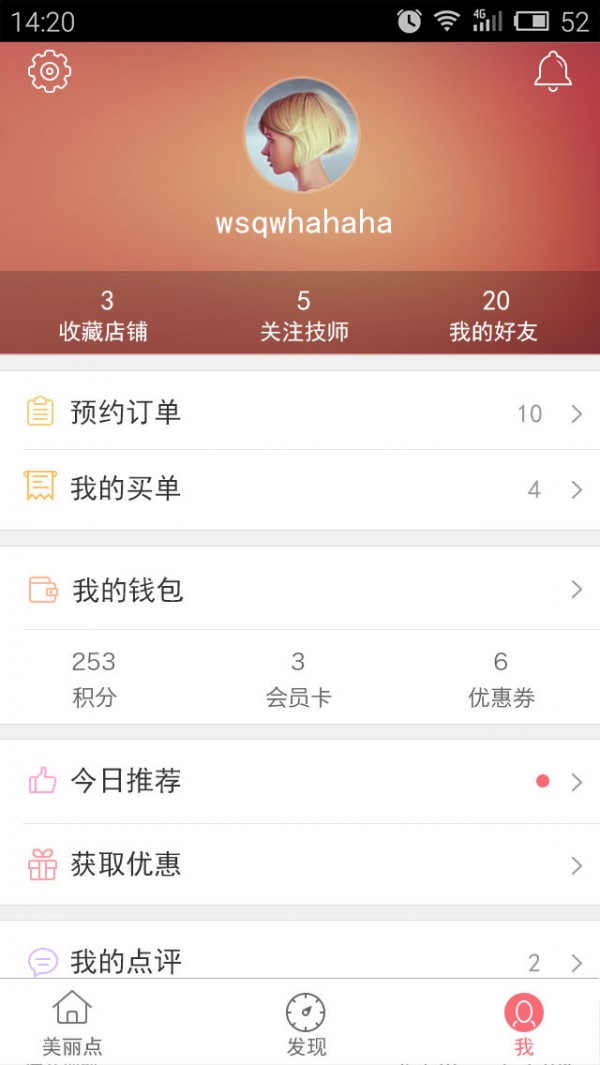Open the notifications bell
The width and height of the screenshot is (600, 1065).
pos(553,71)
